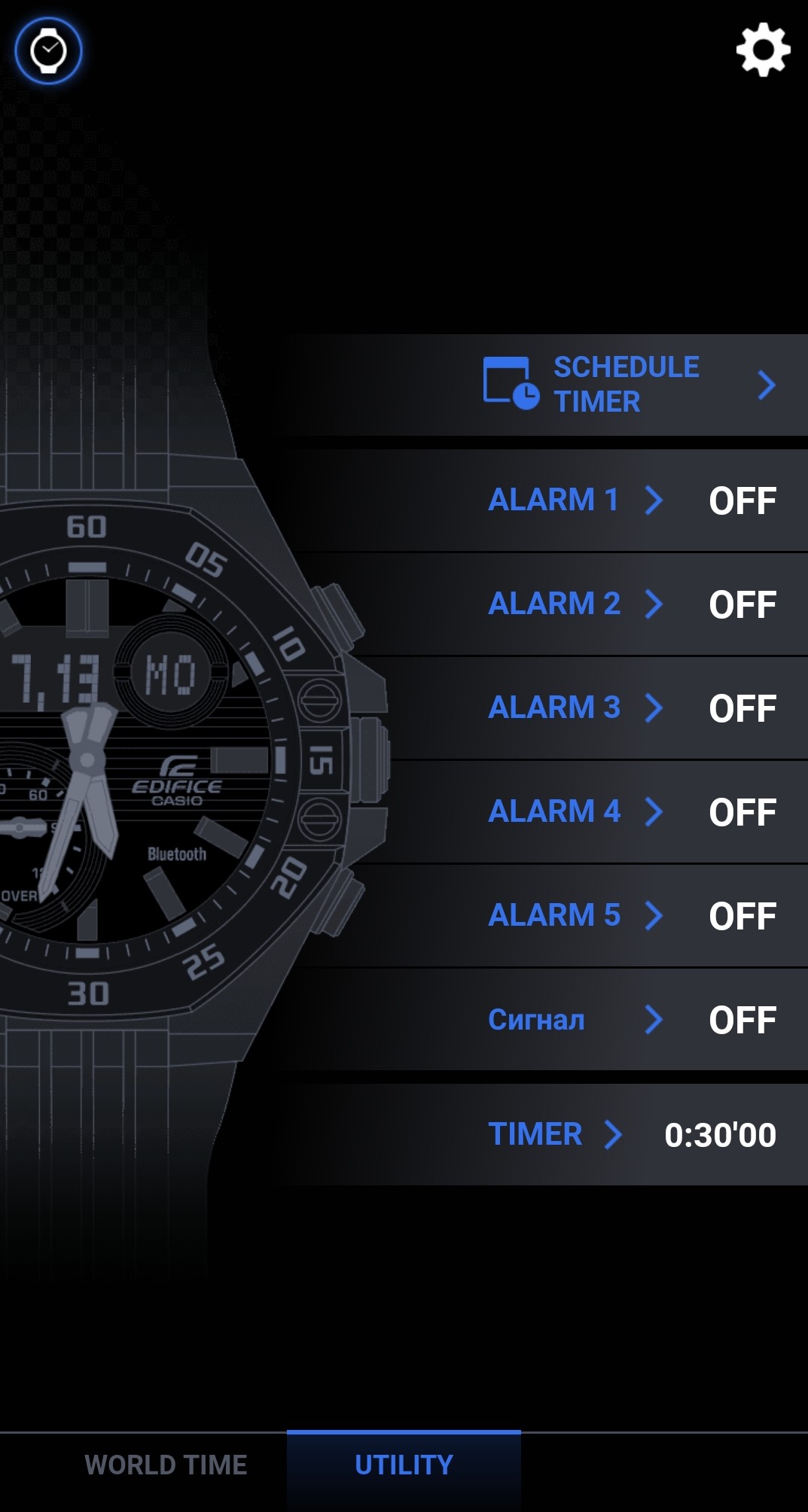
Task: Switch to the World Time tab
Action: point(166,1465)
